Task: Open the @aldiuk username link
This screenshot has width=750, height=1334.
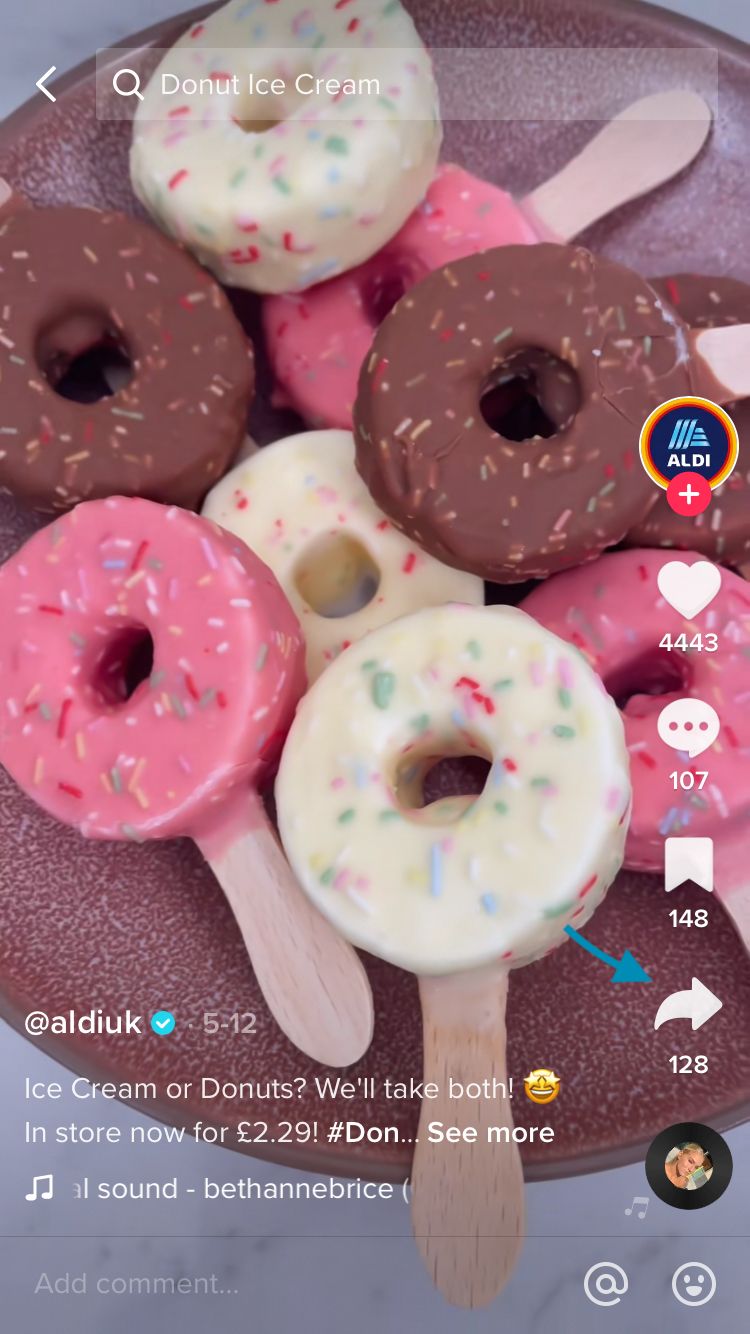Action: pyautogui.click(x=83, y=1023)
